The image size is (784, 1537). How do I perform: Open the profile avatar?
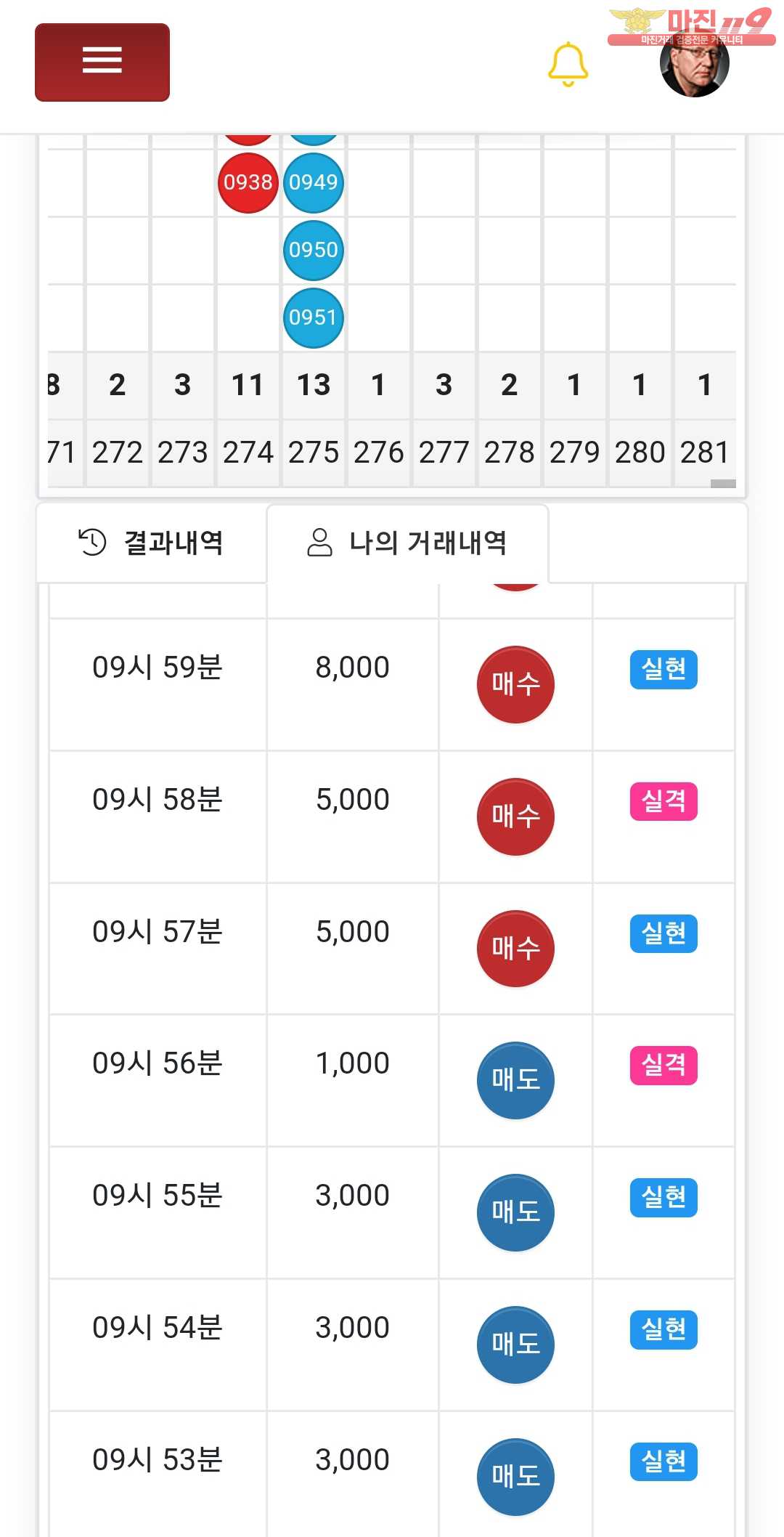click(694, 64)
